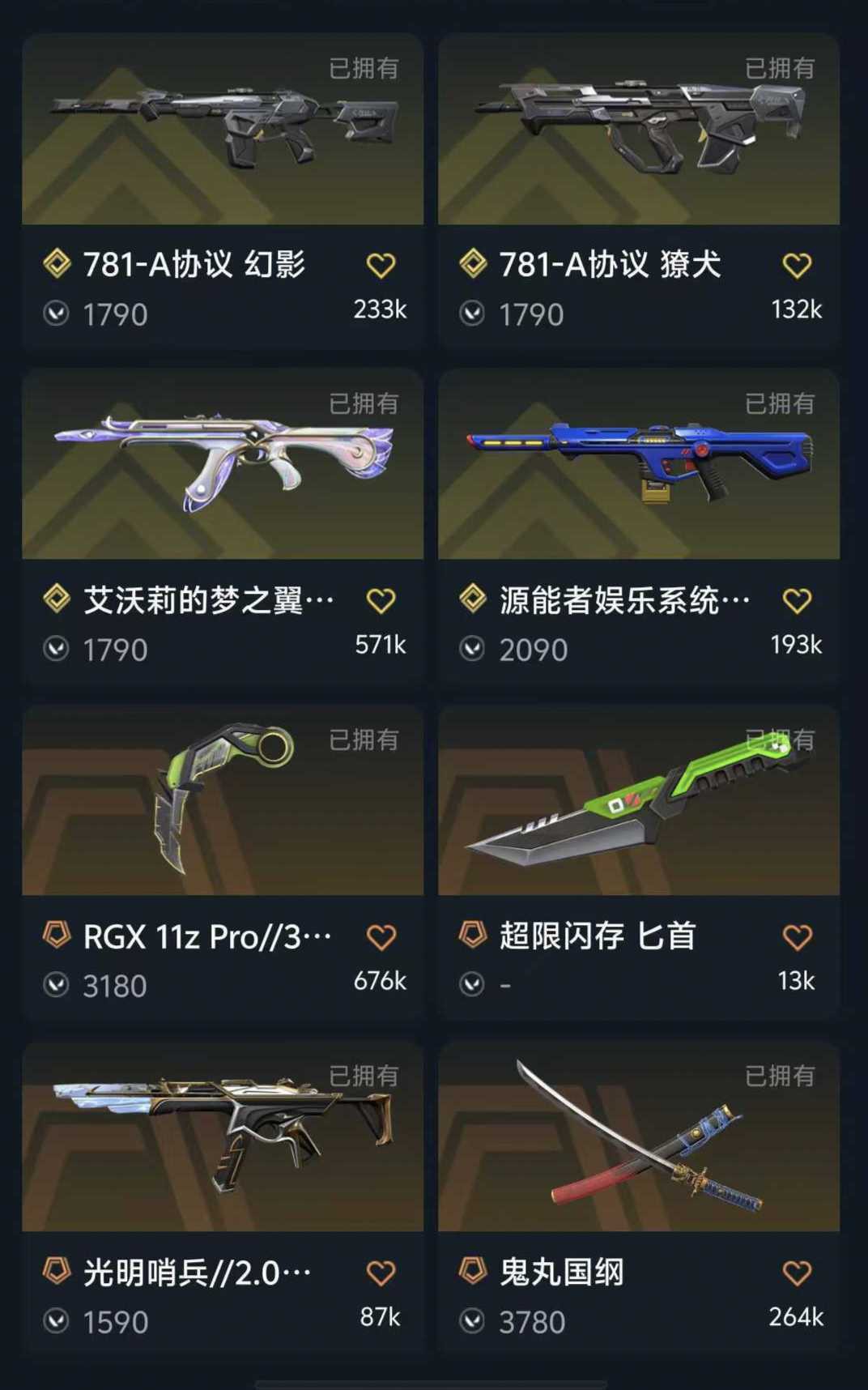This screenshot has width=868, height=1390.
Task: Open the 艾沃莉的梦之翼 skin card
Action: click(222, 465)
